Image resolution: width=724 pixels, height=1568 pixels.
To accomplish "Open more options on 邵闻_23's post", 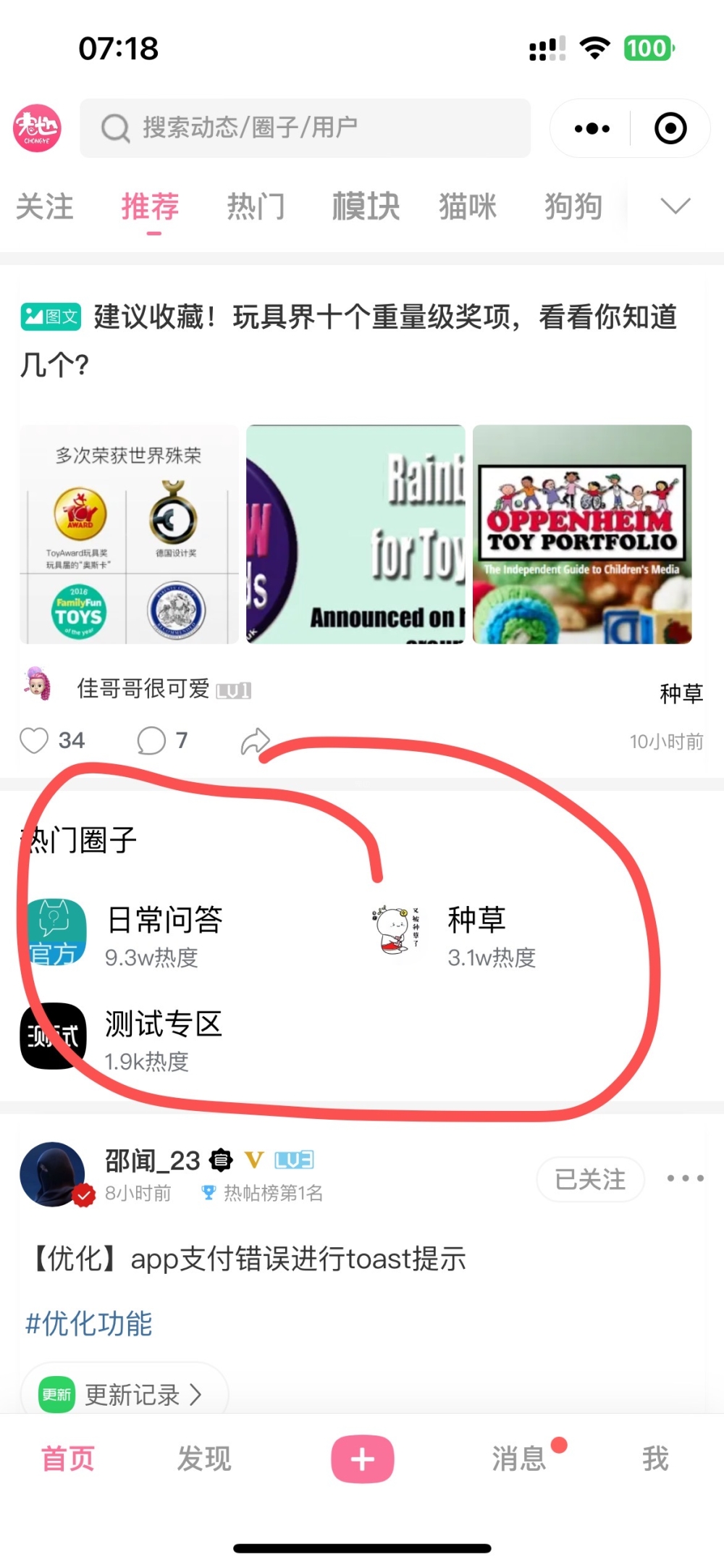I will click(x=684, y=1178).
